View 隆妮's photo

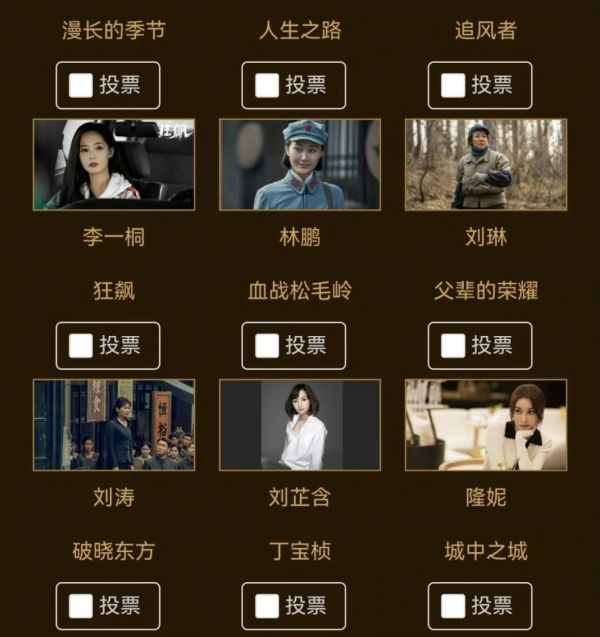486,425
